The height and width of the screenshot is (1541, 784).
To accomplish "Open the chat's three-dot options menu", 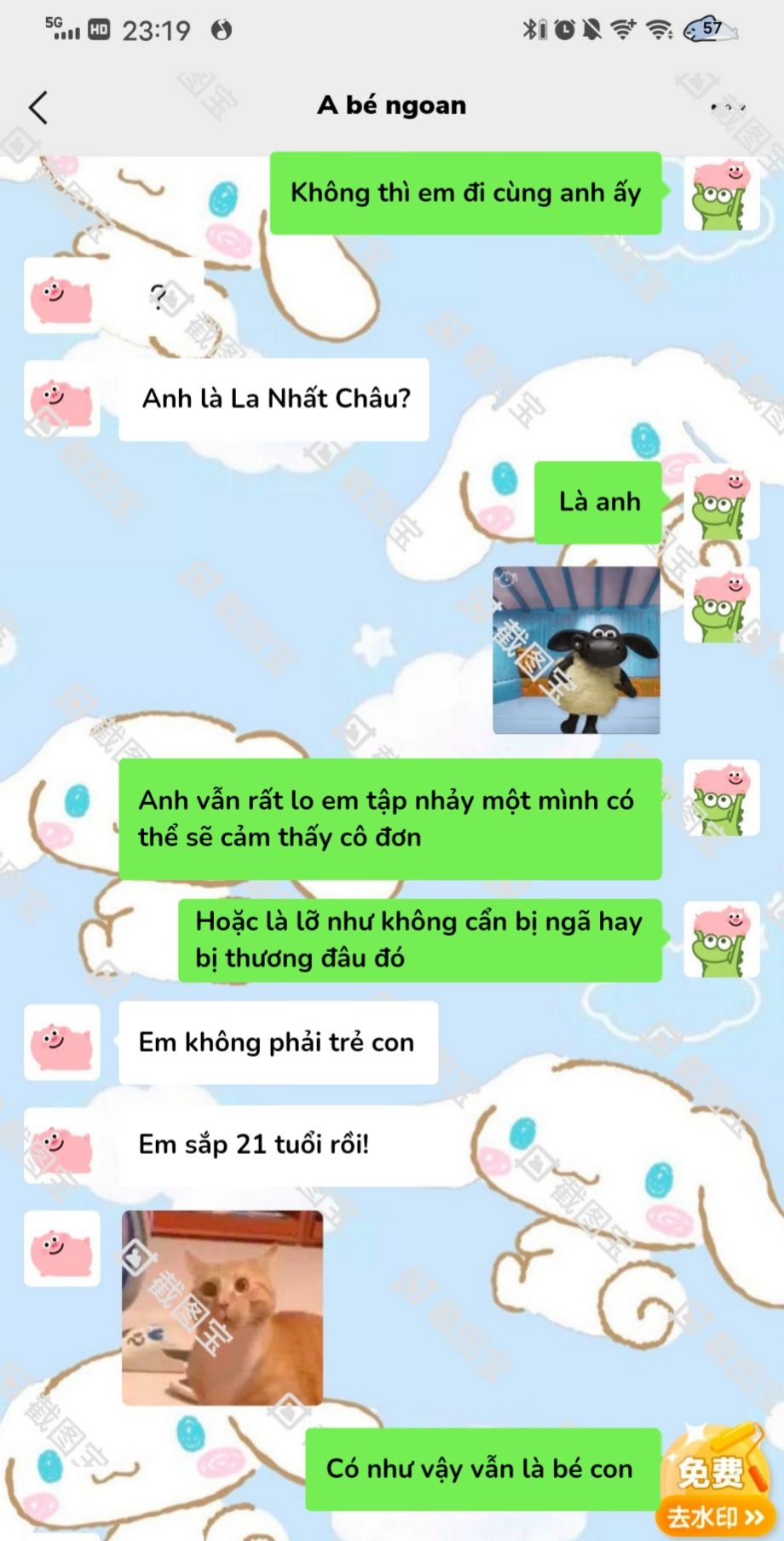I will tap(728, 107).
